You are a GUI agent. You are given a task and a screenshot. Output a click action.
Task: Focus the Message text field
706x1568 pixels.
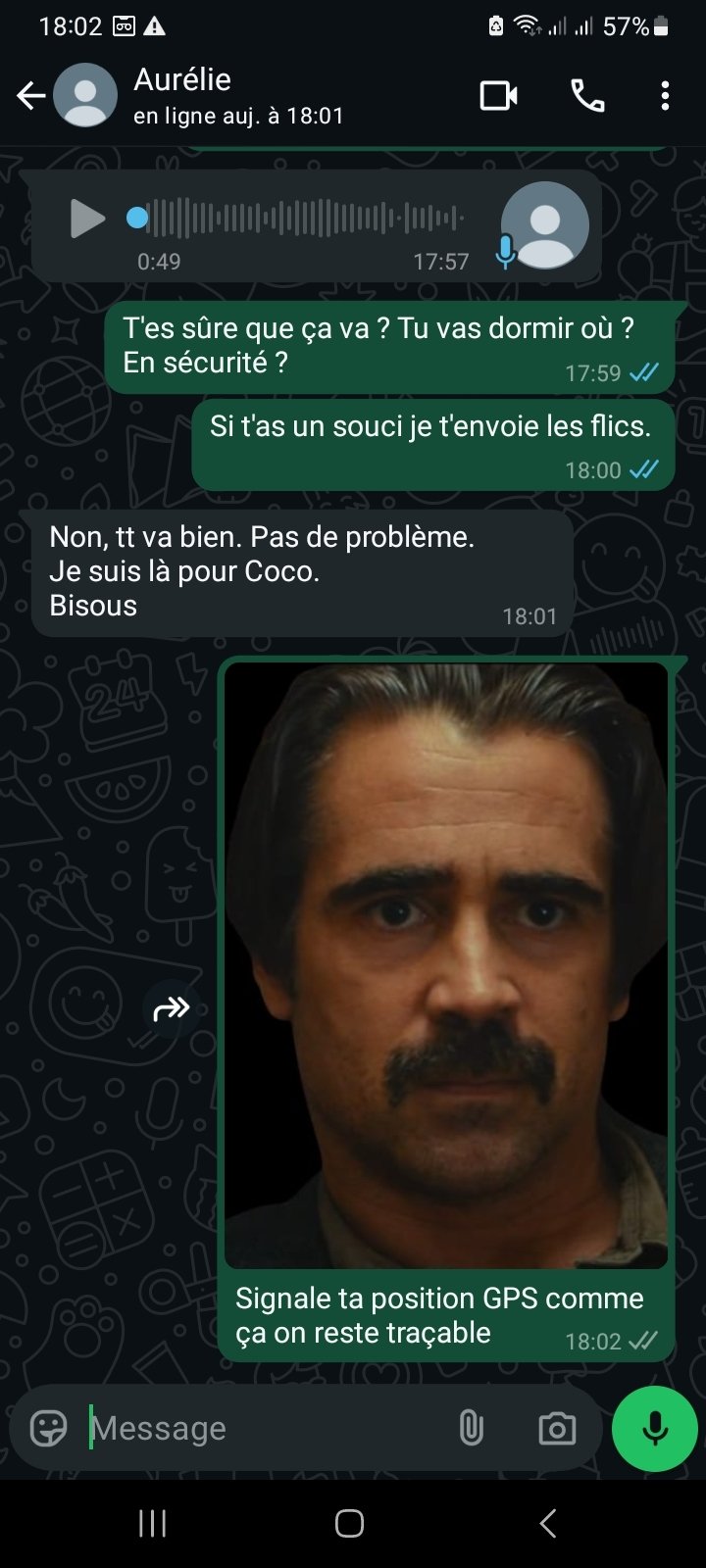pyautogui.click(x=265, y=1429)
